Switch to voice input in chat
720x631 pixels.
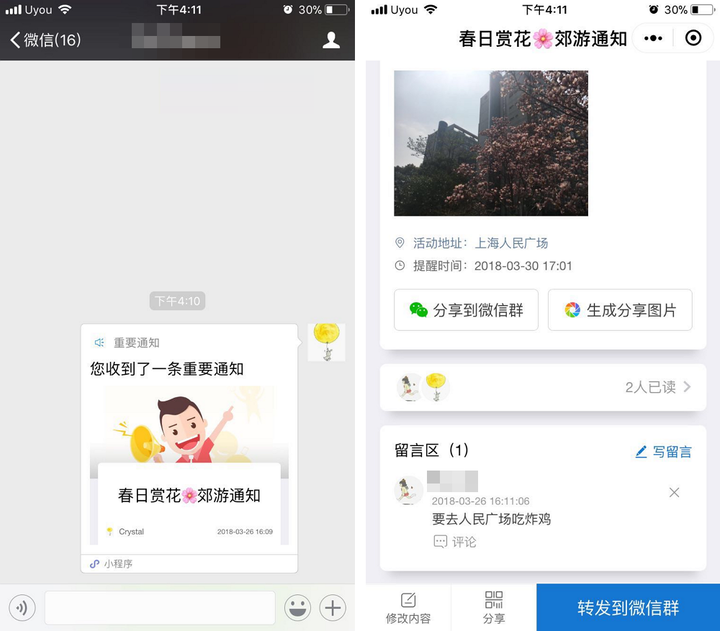[x=22, y=607]
